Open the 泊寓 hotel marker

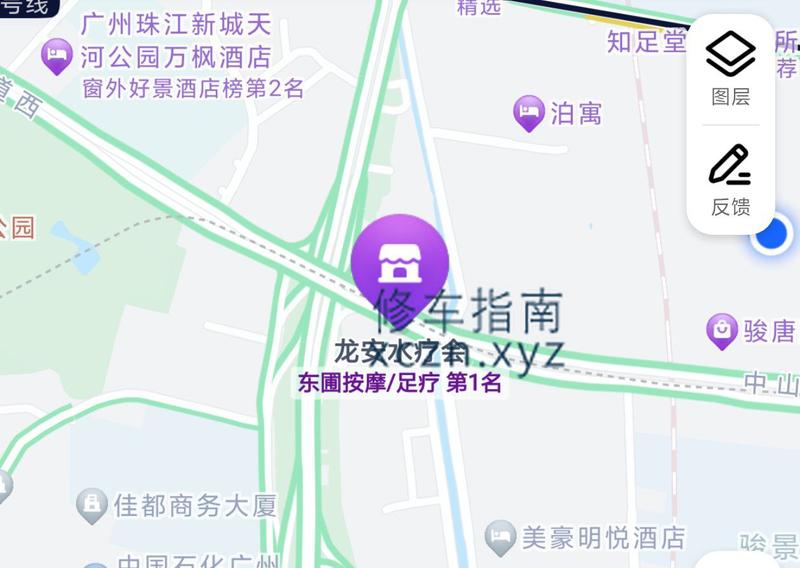(529, 113)
